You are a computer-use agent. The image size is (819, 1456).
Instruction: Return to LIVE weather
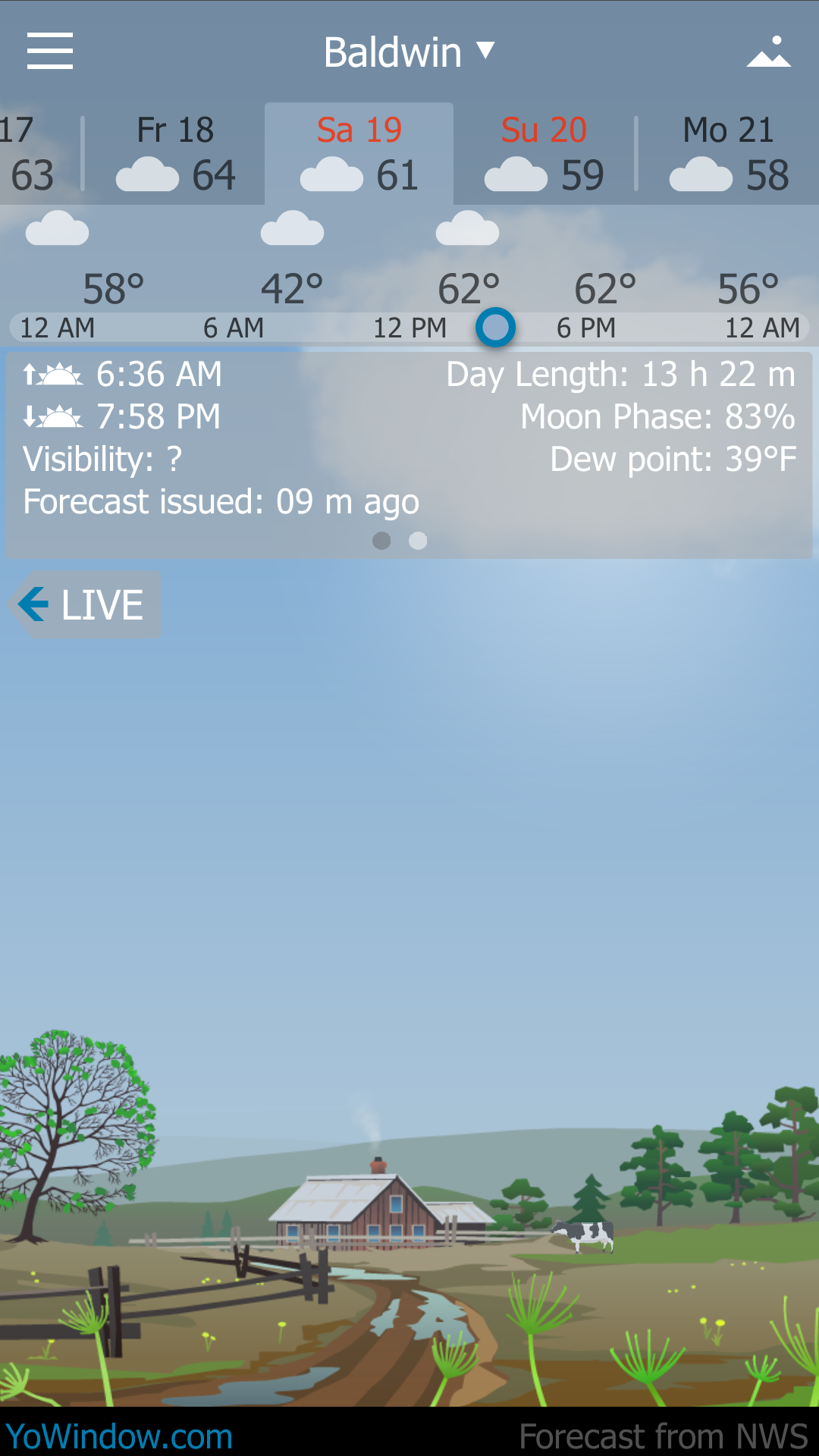coord(85,604)
